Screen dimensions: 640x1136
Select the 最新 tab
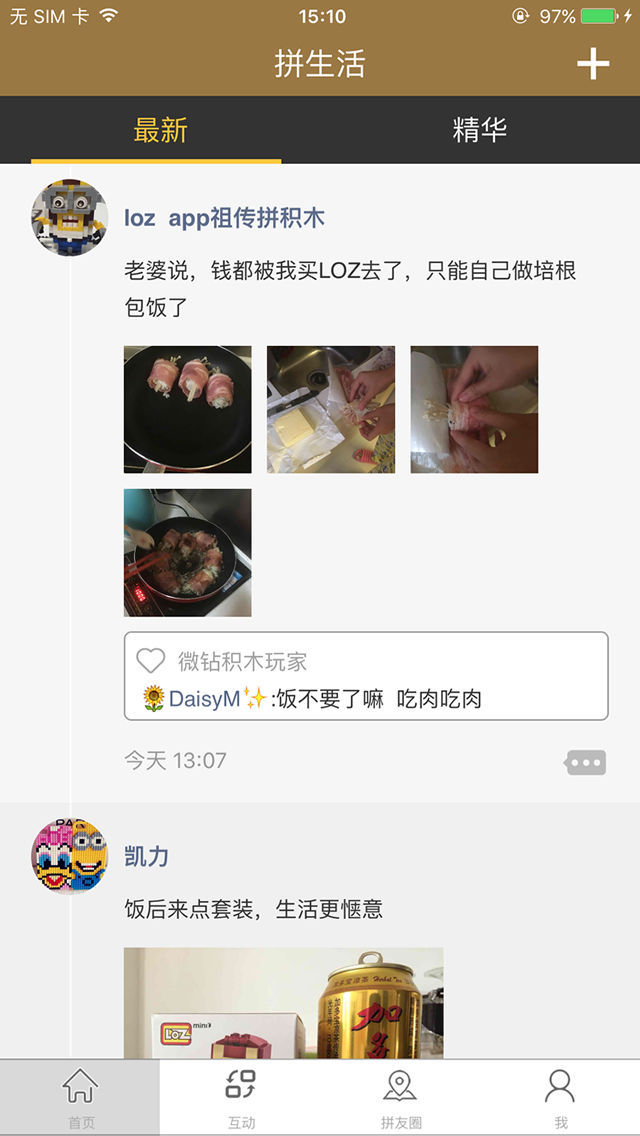coord(160,130)
